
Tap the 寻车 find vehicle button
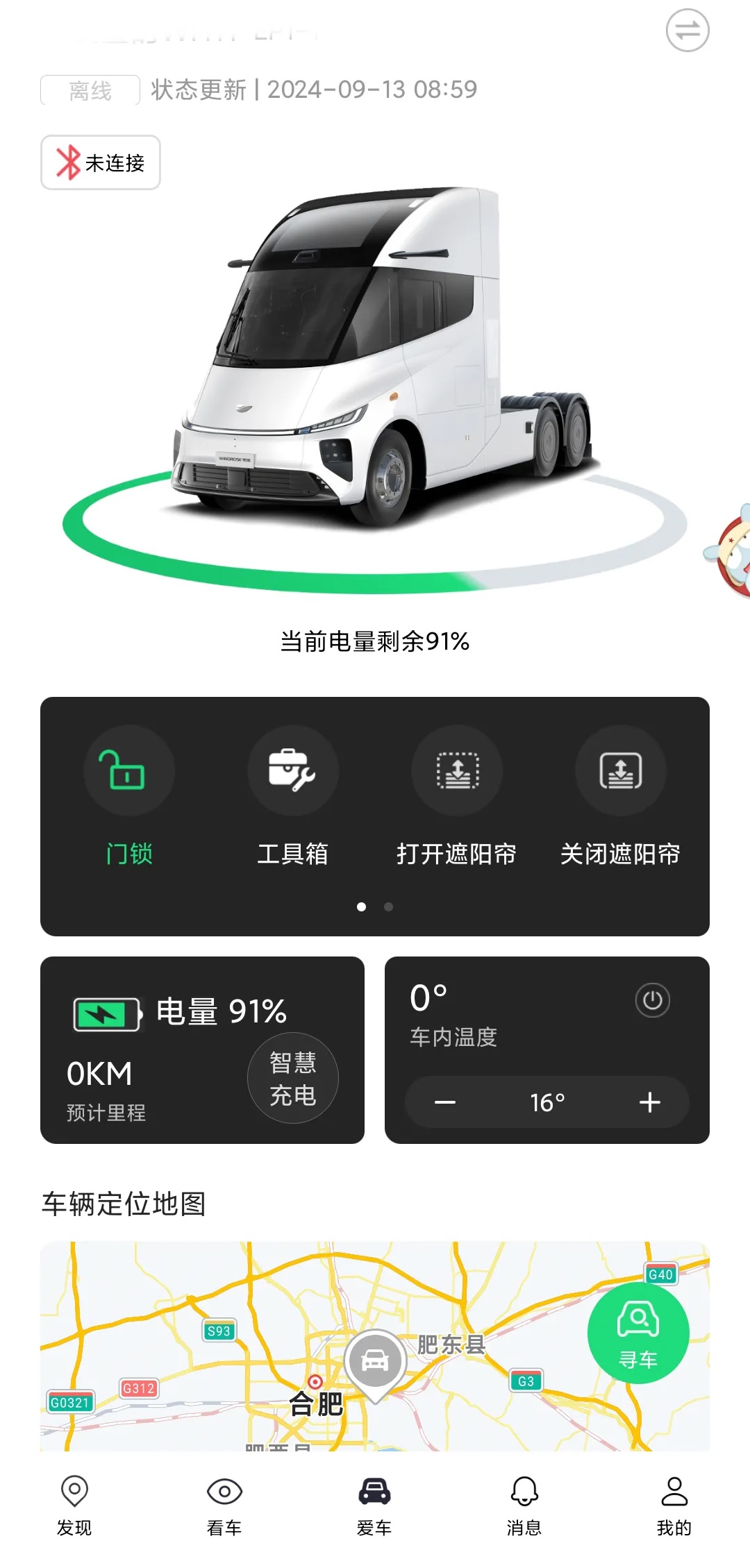638,1333
